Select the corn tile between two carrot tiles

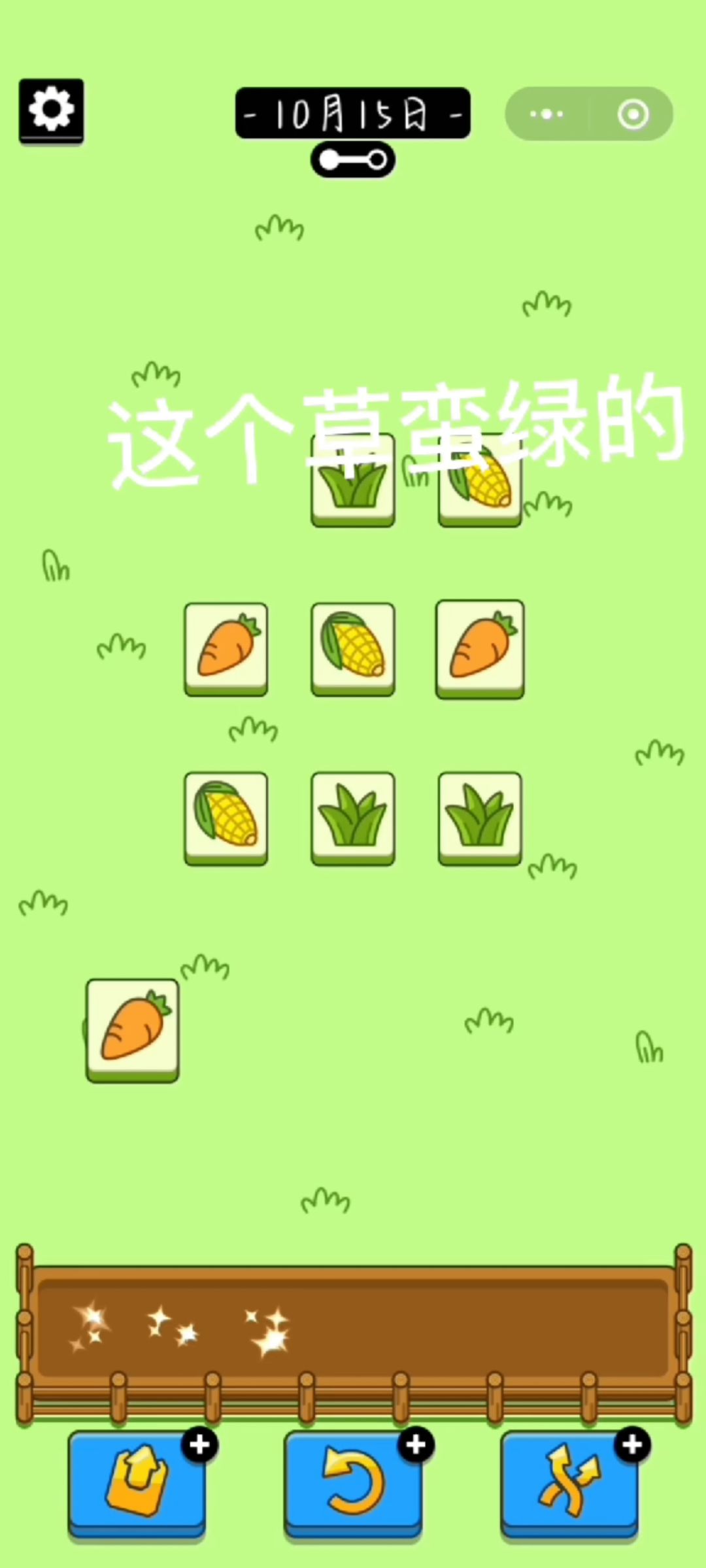pos(353,648)
